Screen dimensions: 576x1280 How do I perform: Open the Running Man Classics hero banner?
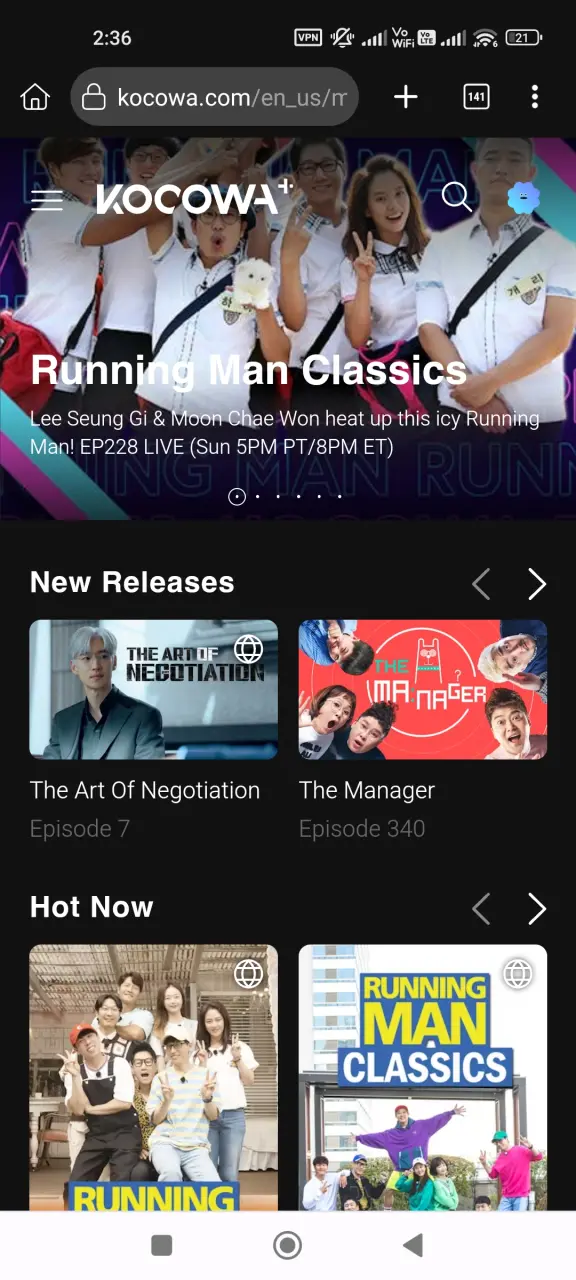288,328
